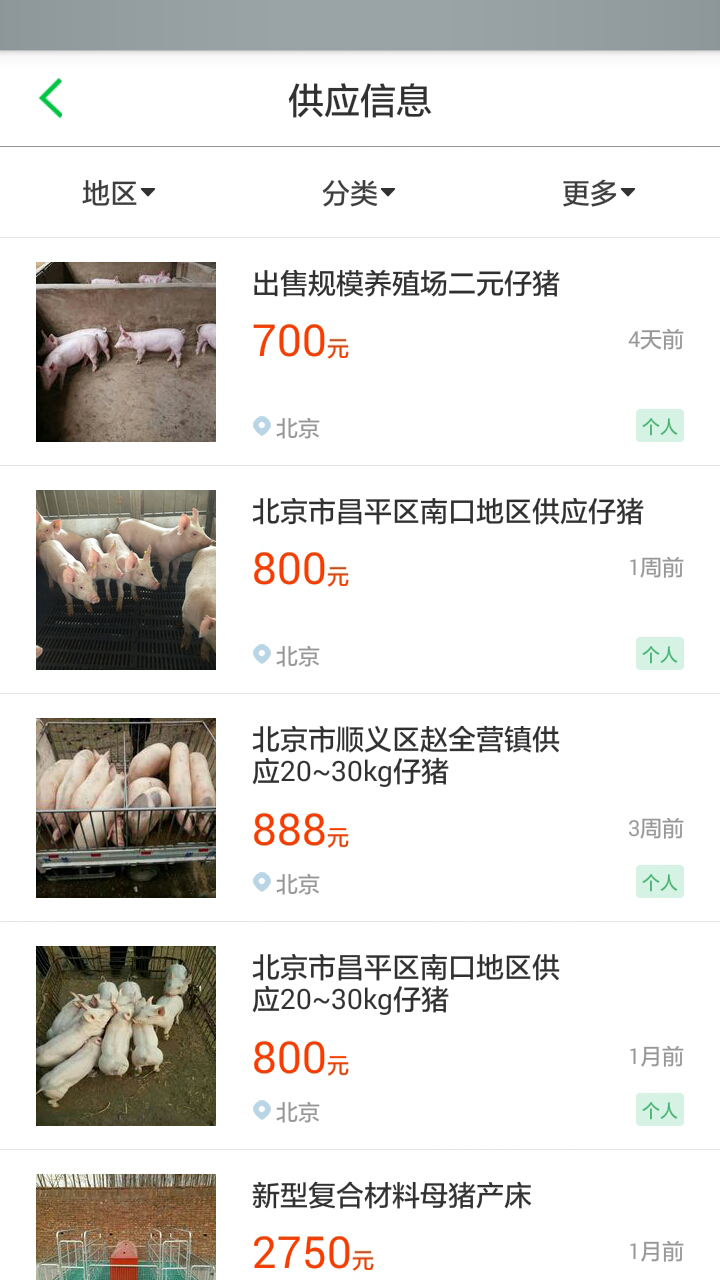Viewport: 720px width, 1280px height.
Task: Tap the green back arrow
Action: 51,98
